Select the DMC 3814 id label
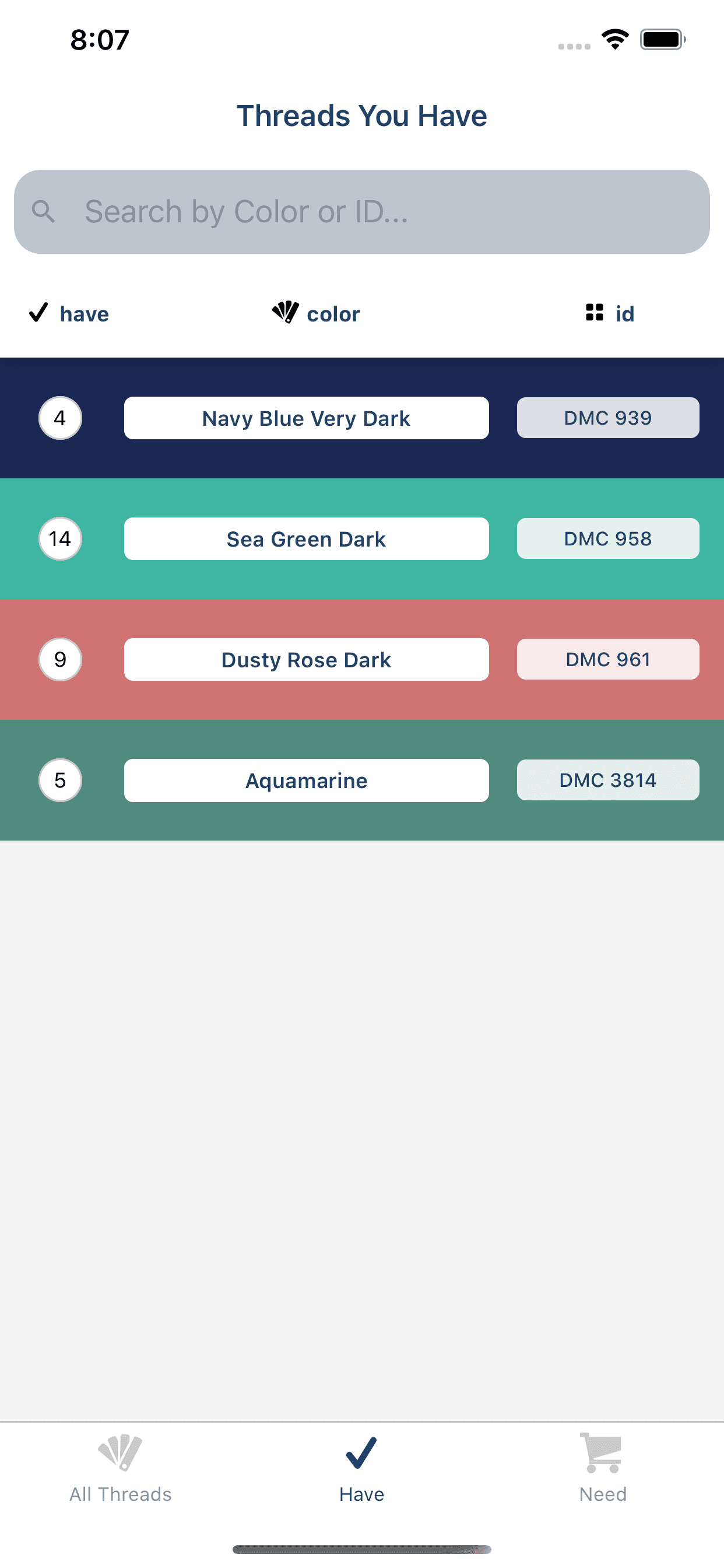Image resolution: width=724 pixels, height=1568 pixels. coord(608,780)
